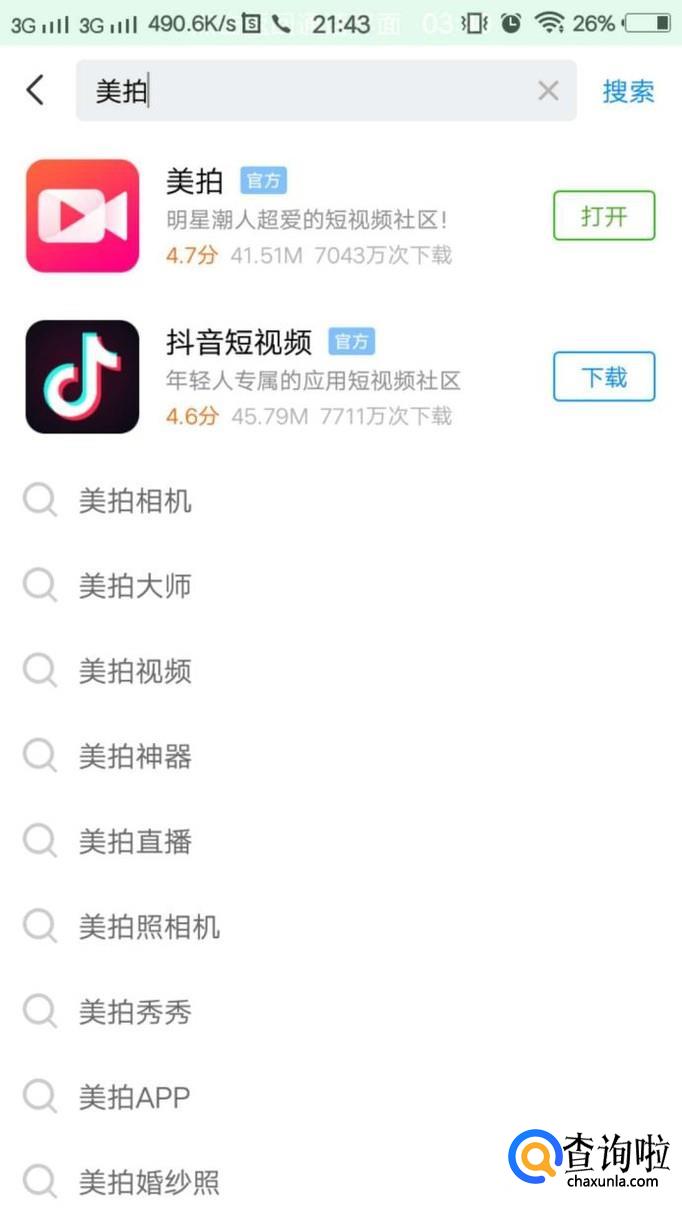682x1212 pixels.
Task: Select the 美拍婚纱照 suggestion
Action: click(149, 1182)
